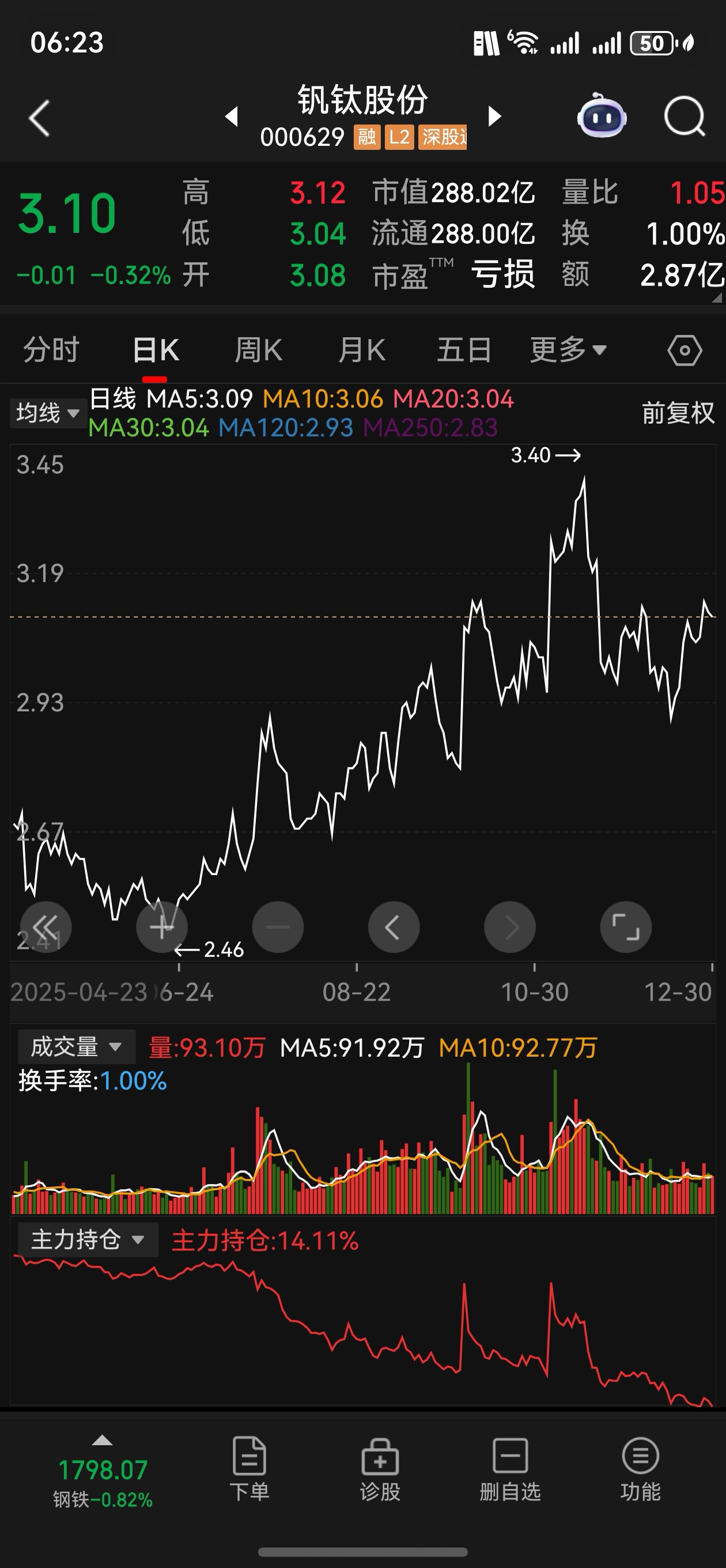Image resolution: width=726 pixels, height=1568 pixels.
Task: Open the 均线 indicator dropdown
Action: [47, 413]
